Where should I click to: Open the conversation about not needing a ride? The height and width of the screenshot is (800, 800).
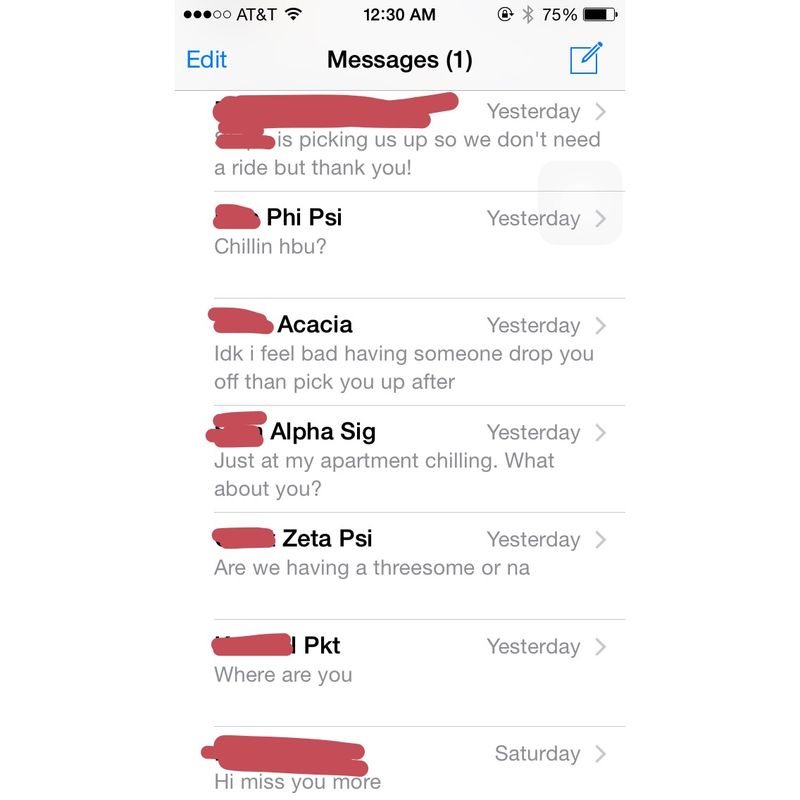tap(410, 140)
